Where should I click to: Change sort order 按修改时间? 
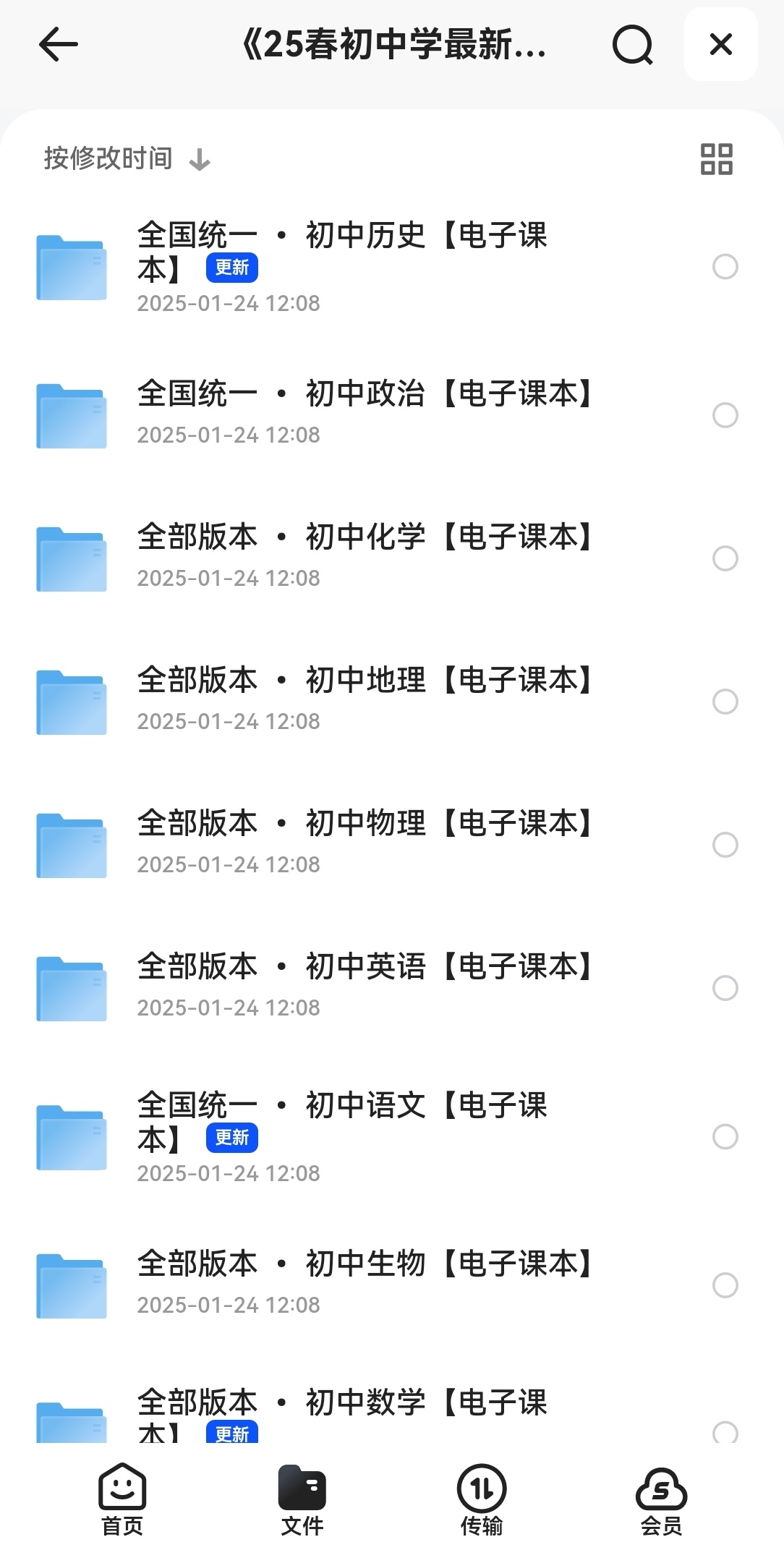coord(127,158)
